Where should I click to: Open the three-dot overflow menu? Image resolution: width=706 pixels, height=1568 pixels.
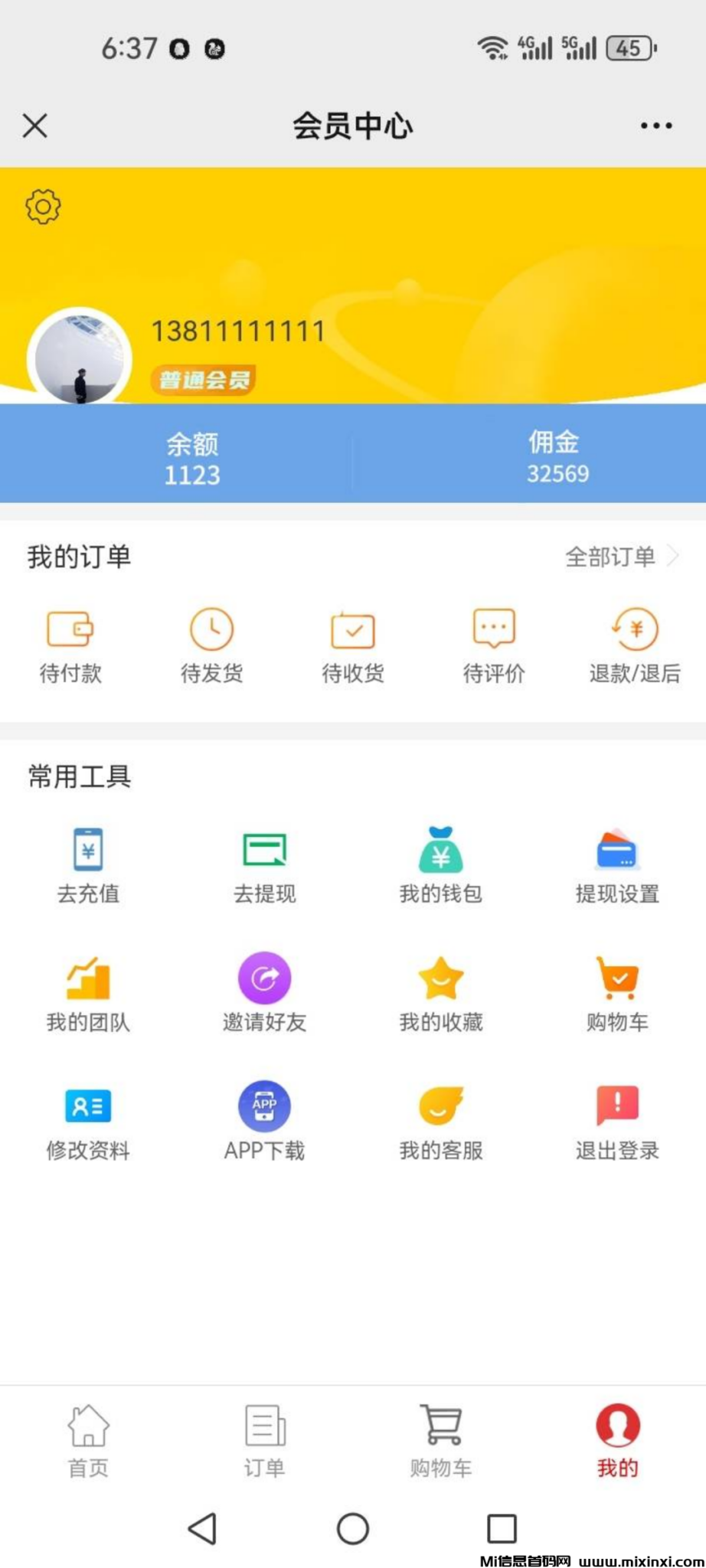(656, 126)
